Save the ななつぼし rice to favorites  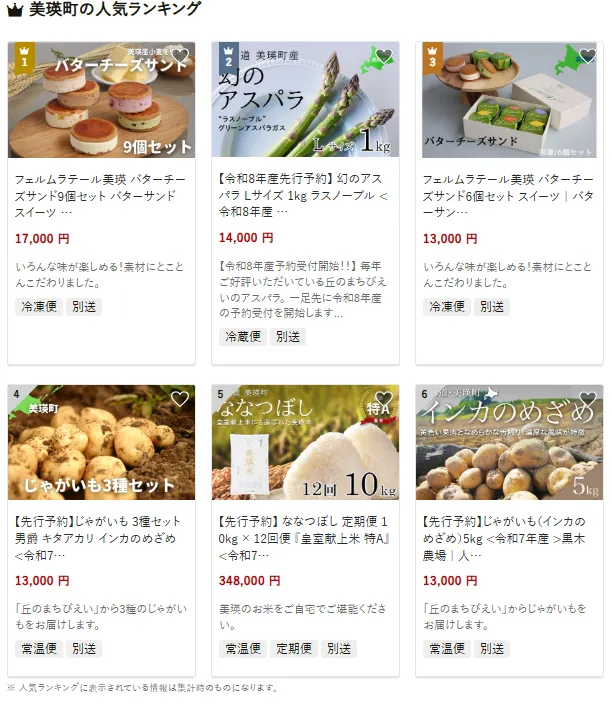coord(384,399)
